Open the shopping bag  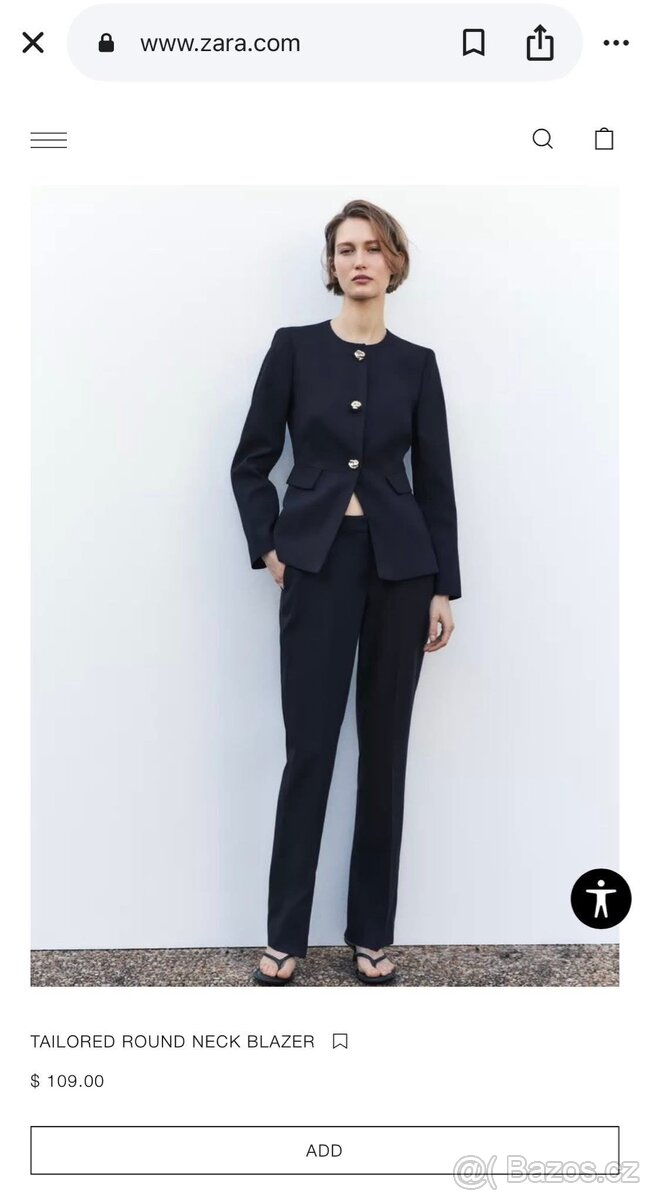604,139
